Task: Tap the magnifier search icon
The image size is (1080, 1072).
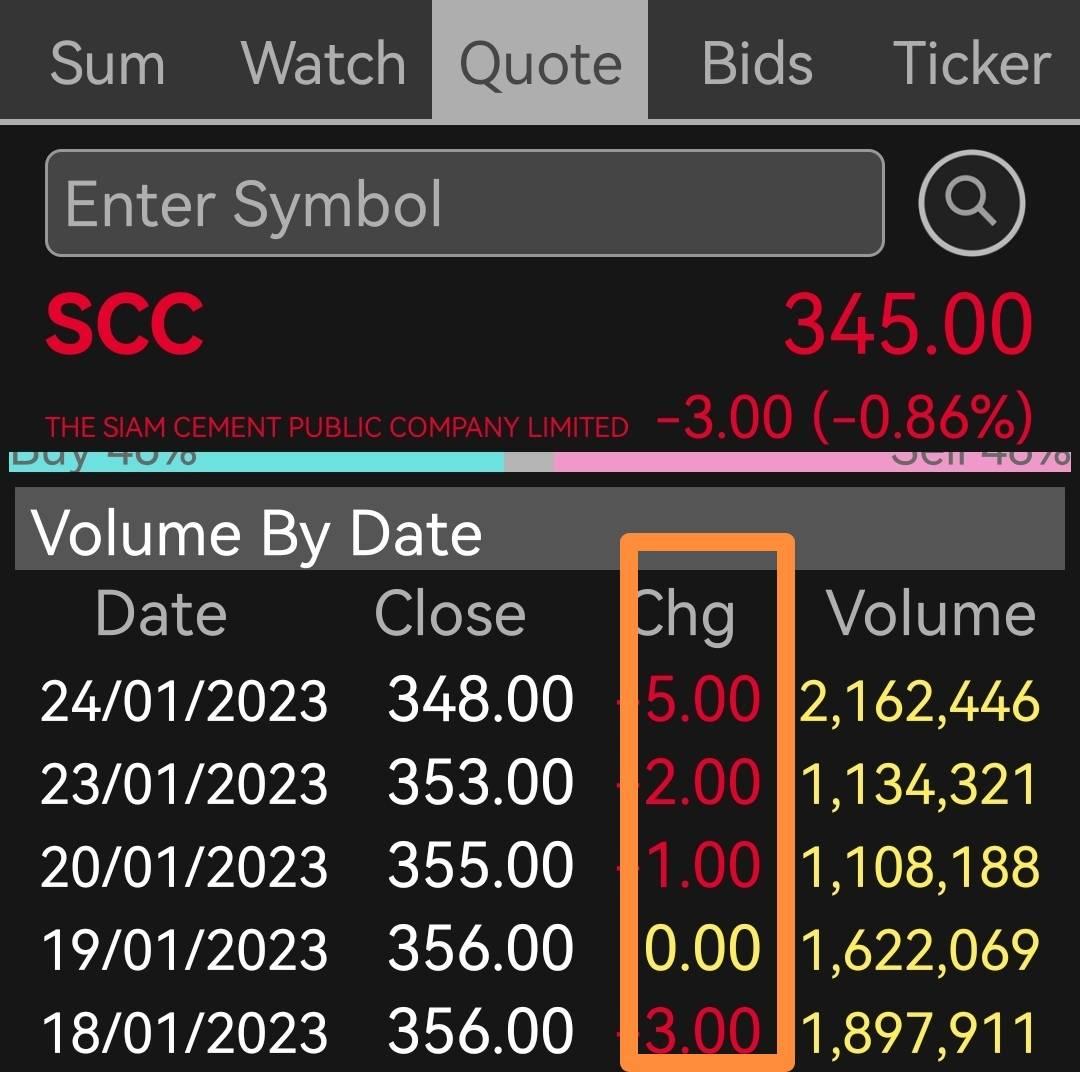Action: tap(971, 203)
